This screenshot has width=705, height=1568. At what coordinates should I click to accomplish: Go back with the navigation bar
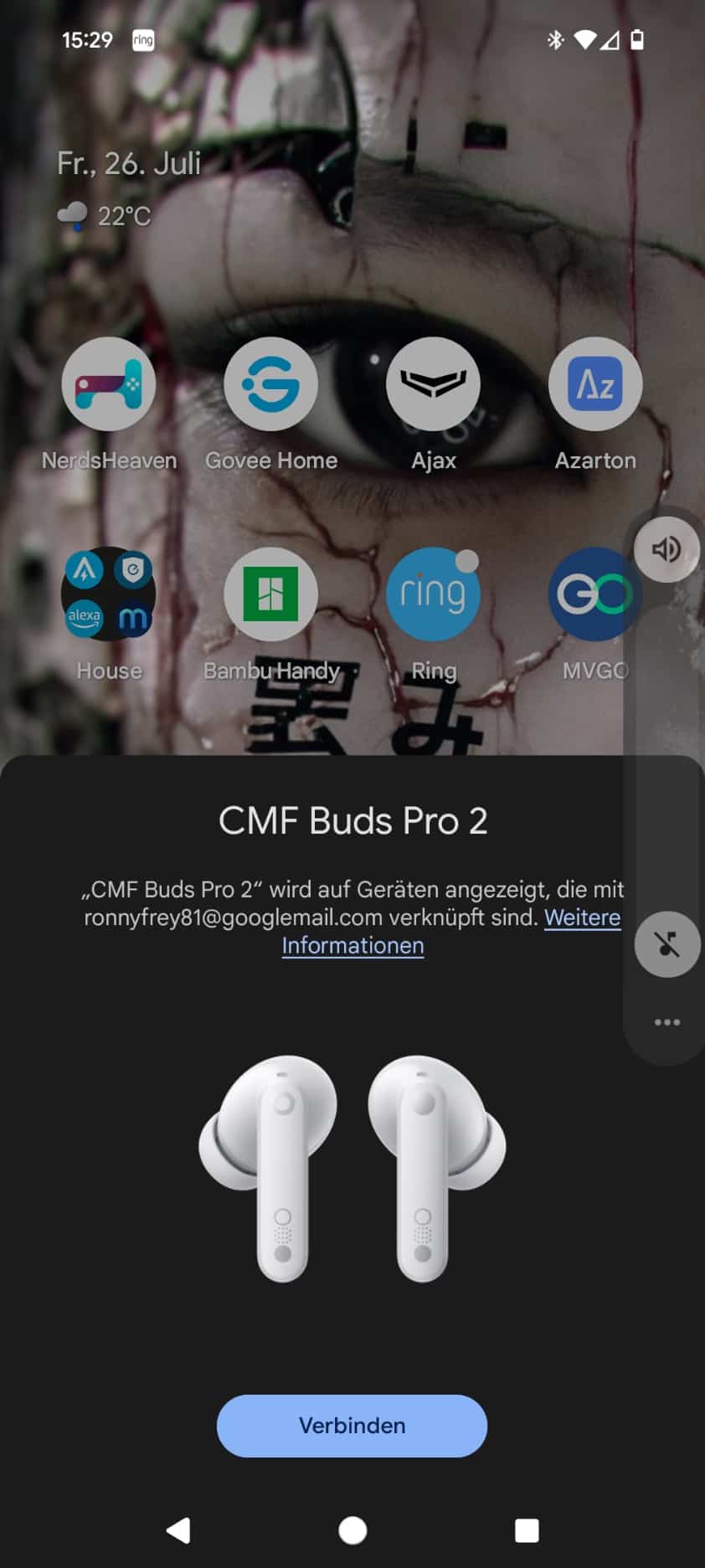point(178,1530)
